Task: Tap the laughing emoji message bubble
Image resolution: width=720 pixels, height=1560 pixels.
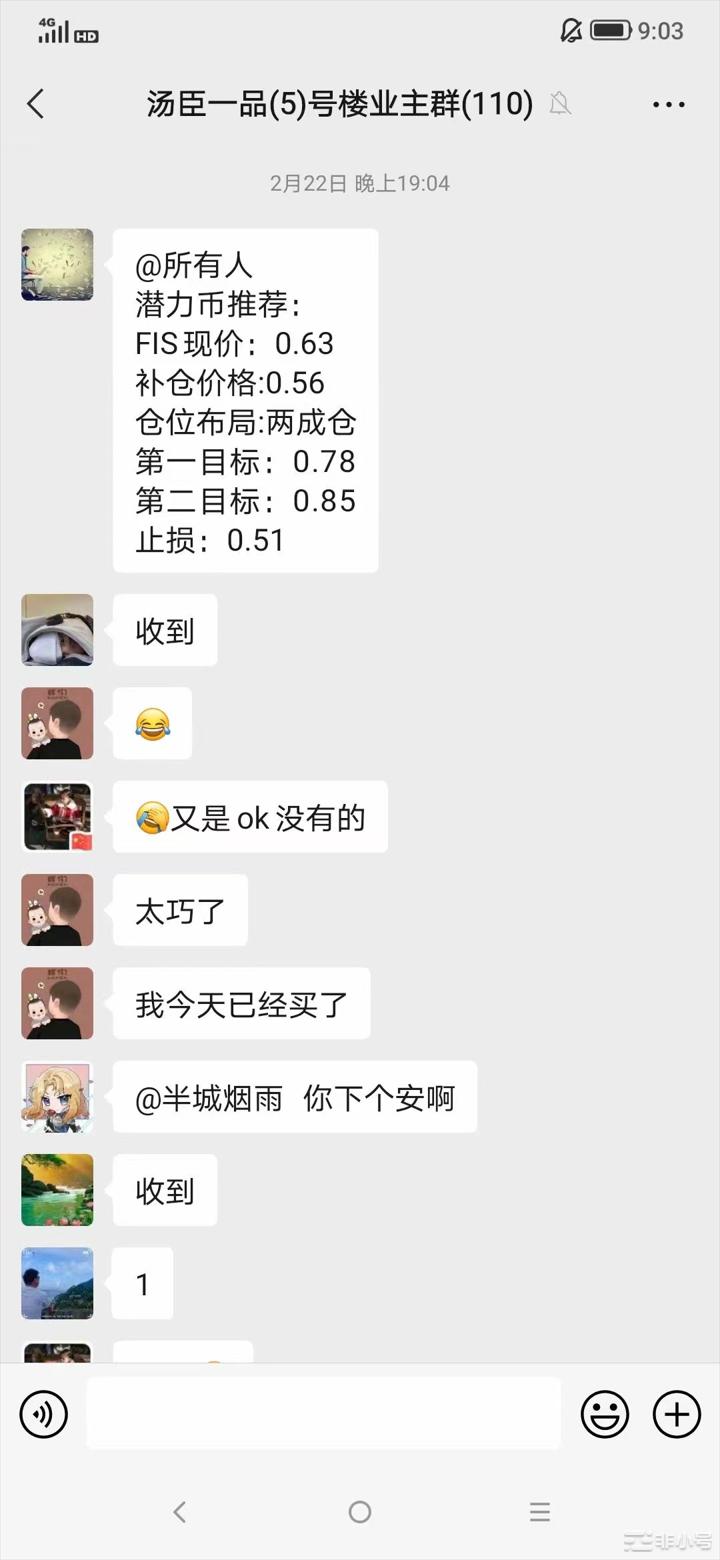Action: [151, 723]
